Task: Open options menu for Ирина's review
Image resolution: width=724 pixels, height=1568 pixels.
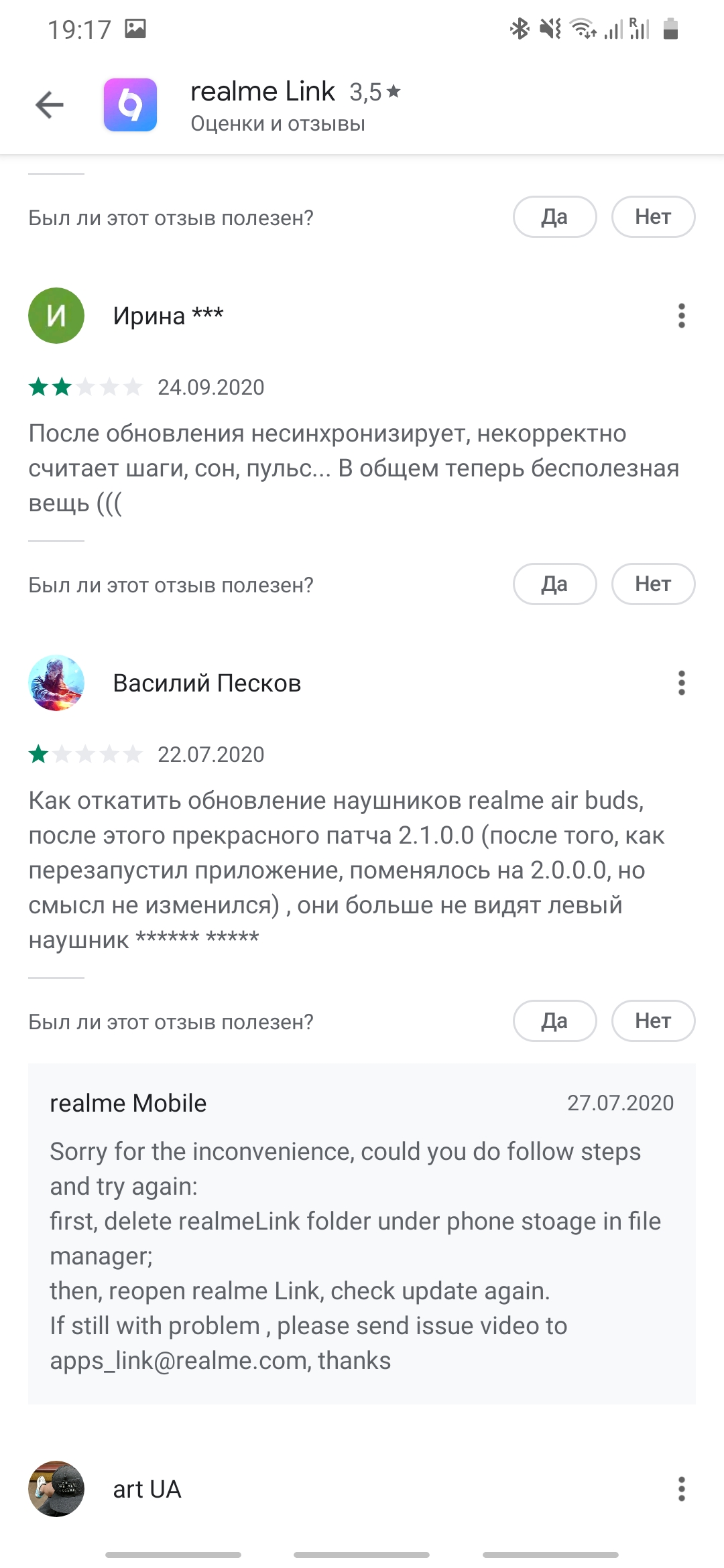Action: click(x=681, y=316)
